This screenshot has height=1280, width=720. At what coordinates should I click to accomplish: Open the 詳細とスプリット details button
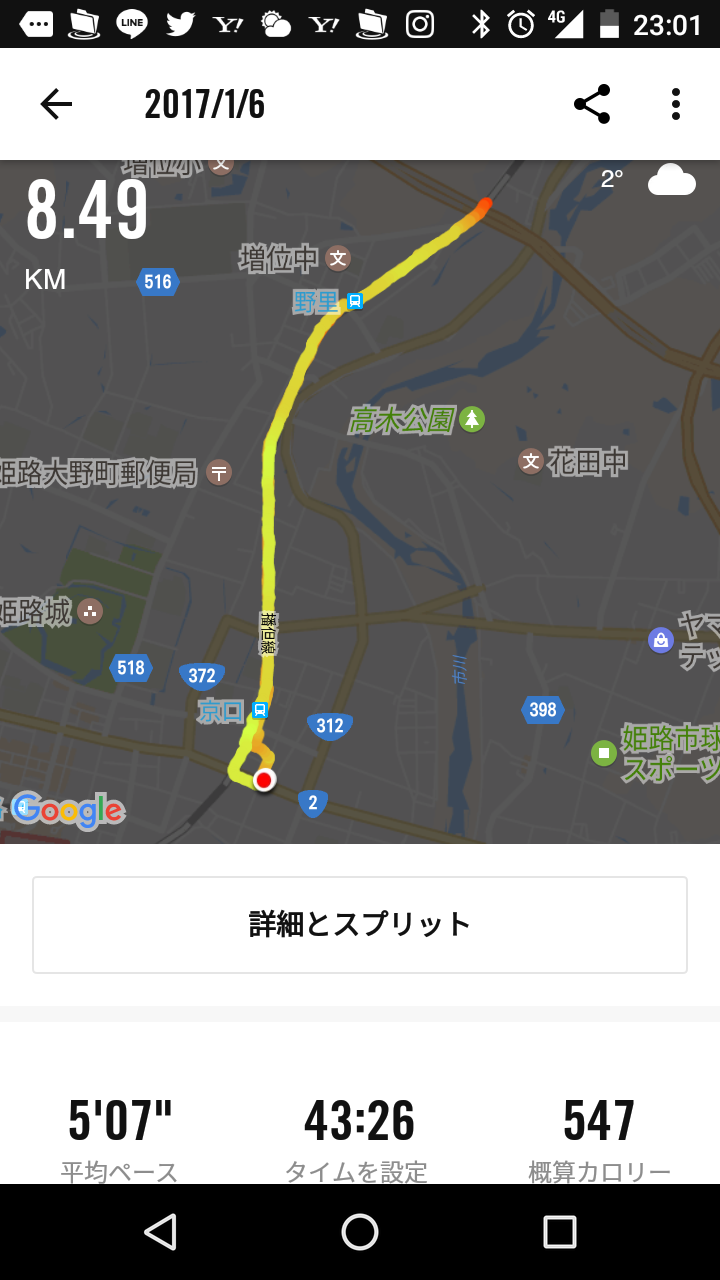coord(360,924)
